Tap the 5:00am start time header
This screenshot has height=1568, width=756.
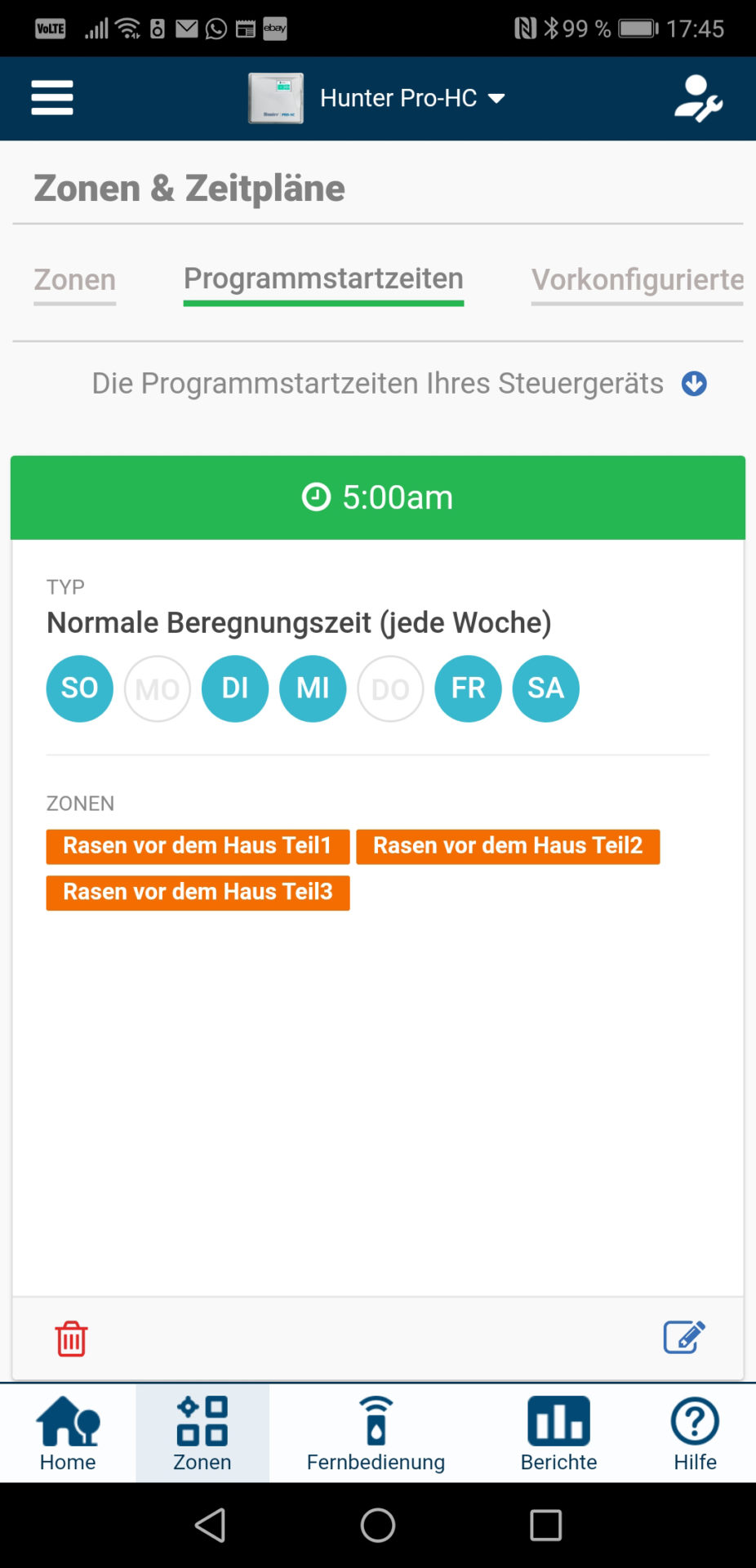tap(378, 497)
